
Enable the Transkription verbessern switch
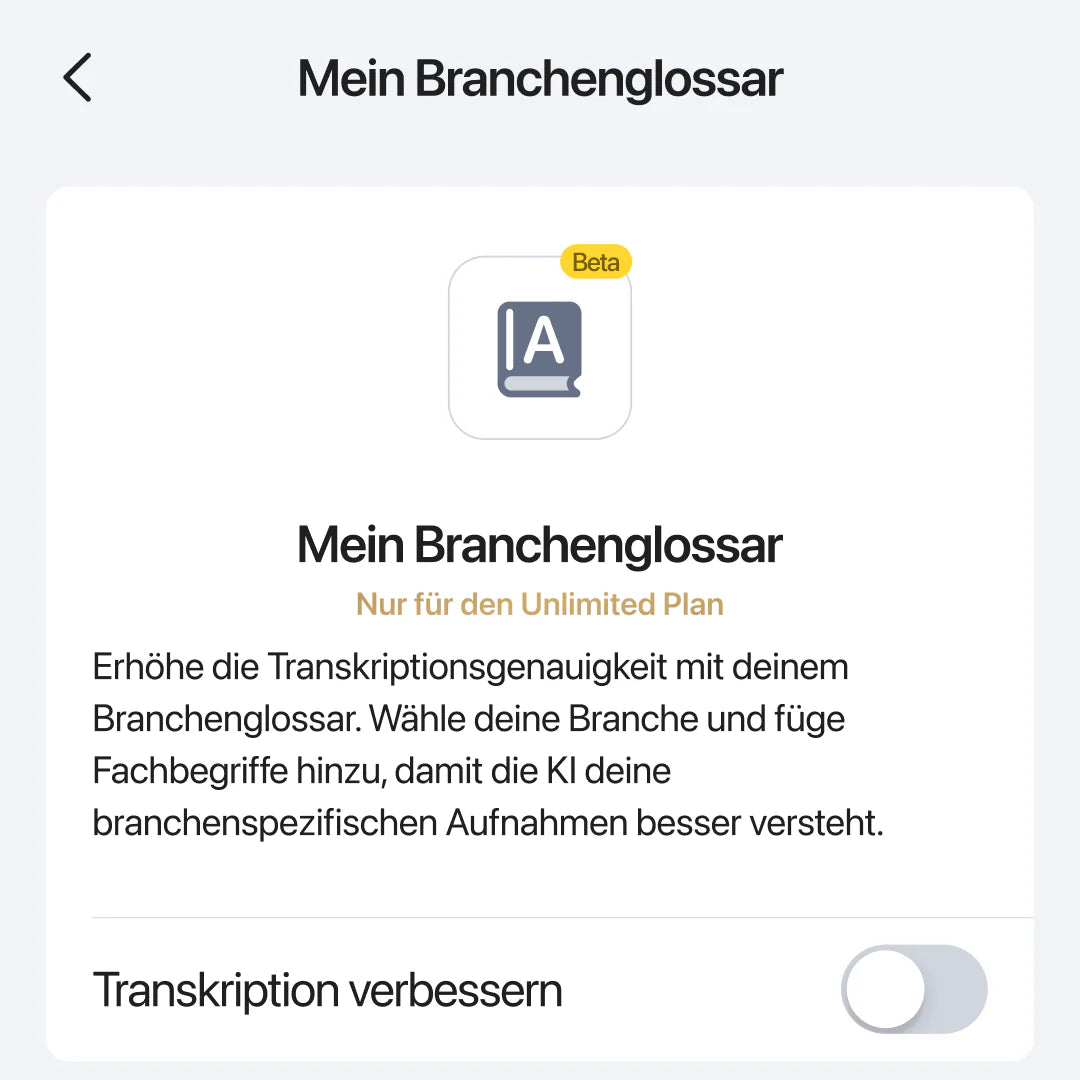(x=913, y=989)
